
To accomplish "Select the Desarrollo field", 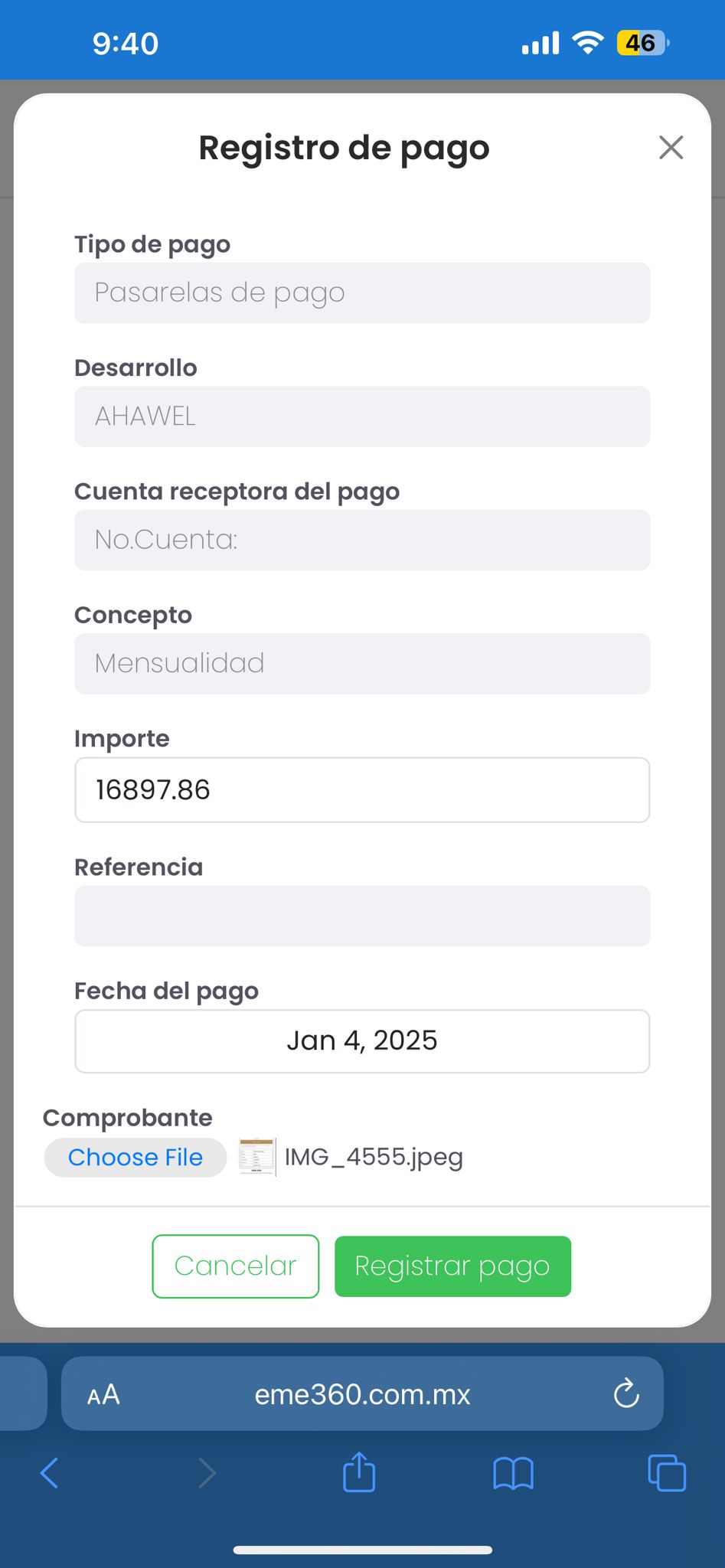I will click(362, 416).
